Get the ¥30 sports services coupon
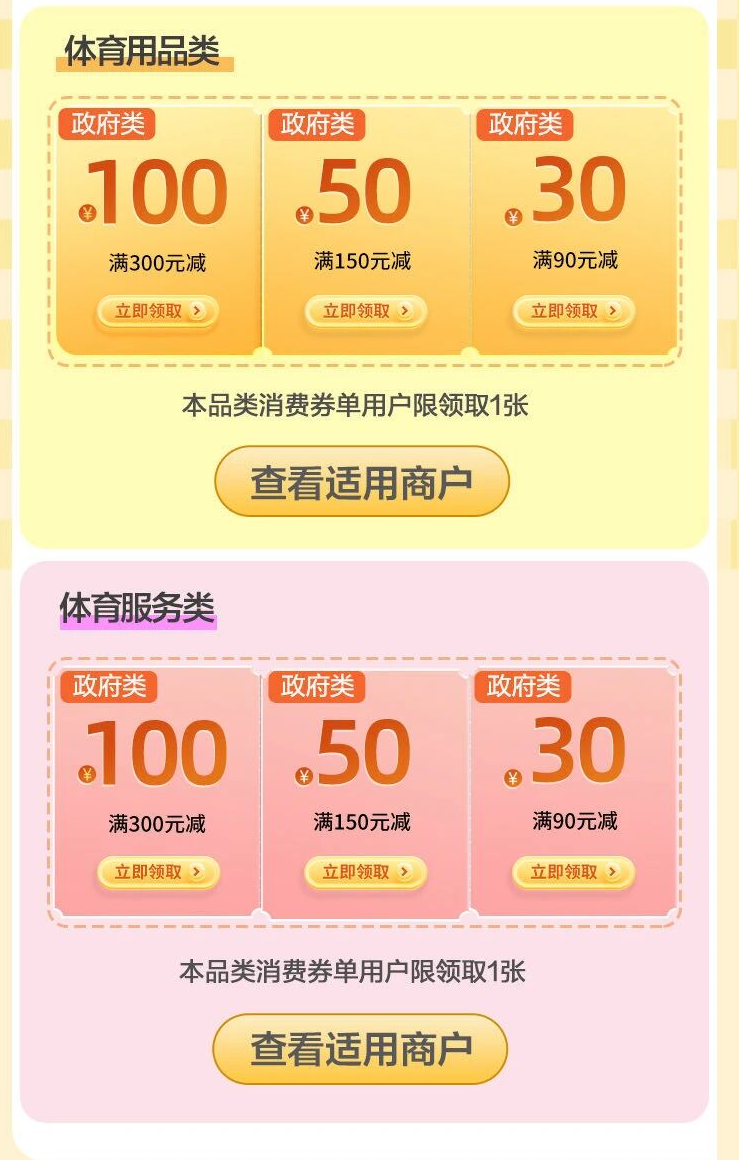Screen dimensions: 739x1160 pos(573,872)
